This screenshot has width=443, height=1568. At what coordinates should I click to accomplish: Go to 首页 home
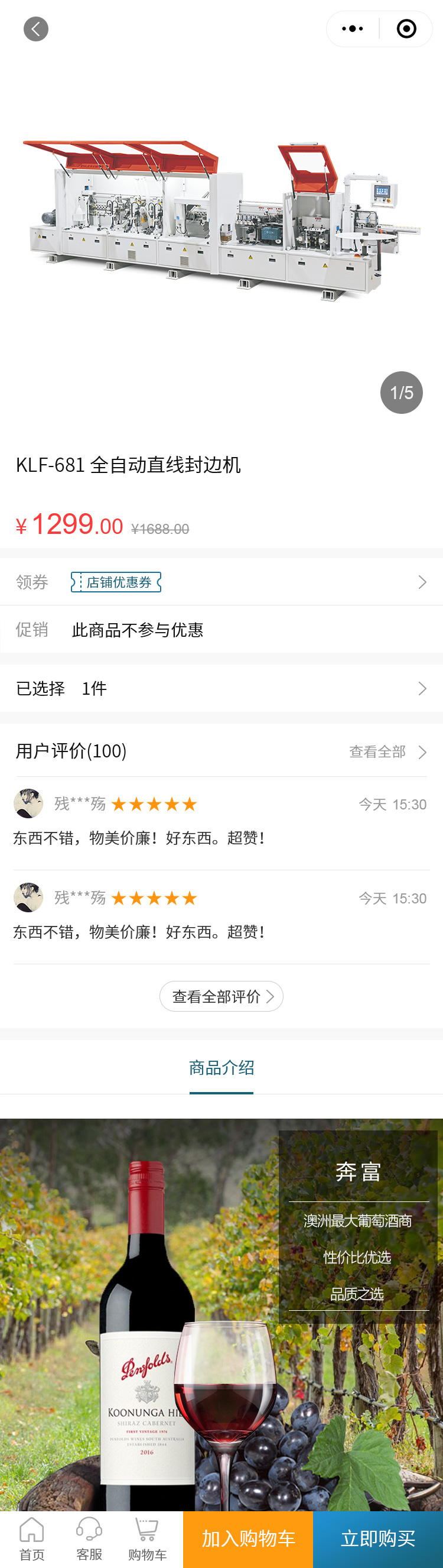tap(31, 1538)
